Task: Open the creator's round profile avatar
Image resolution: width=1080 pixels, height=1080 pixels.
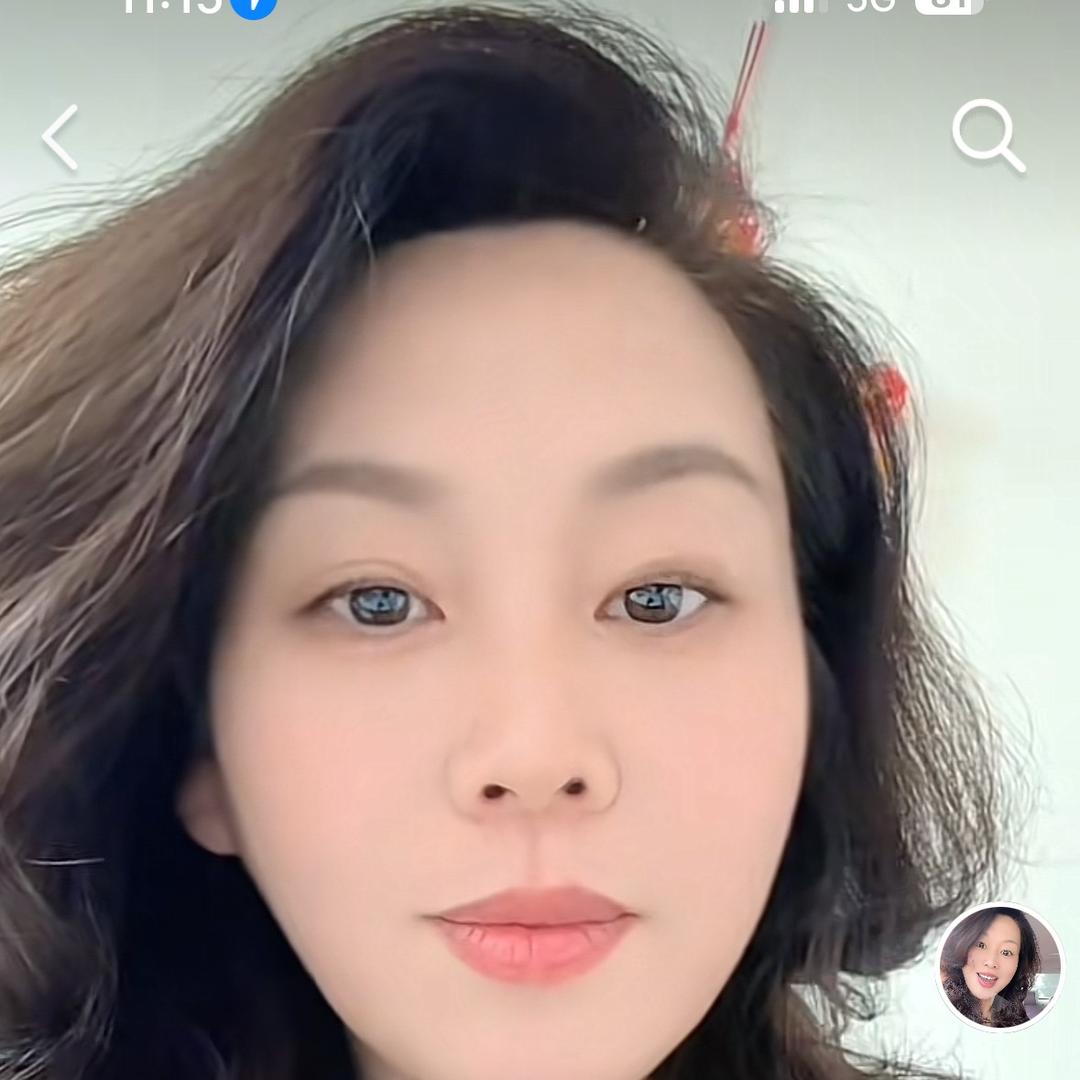Action: pos(999,966)
